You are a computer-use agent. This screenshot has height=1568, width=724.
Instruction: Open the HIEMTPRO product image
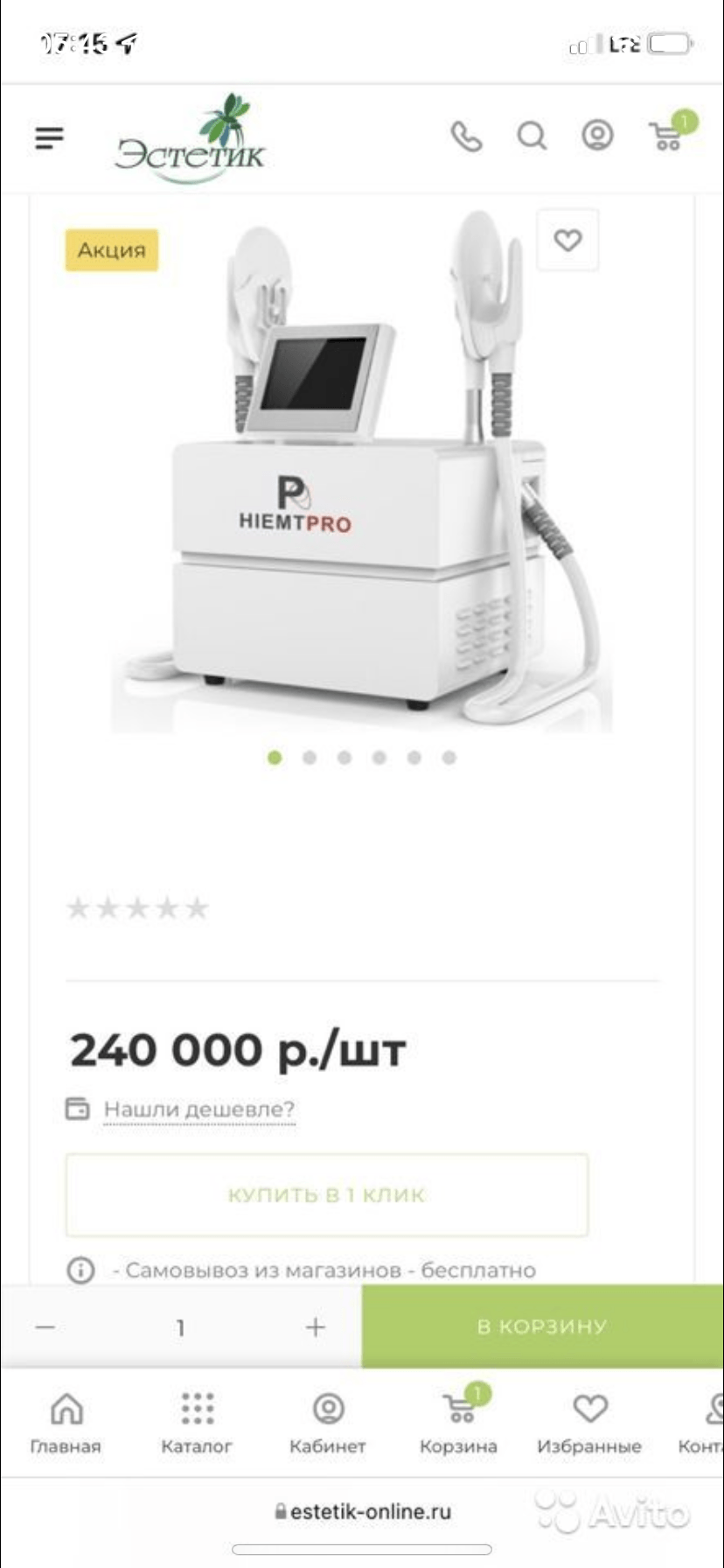coord(361,468)
